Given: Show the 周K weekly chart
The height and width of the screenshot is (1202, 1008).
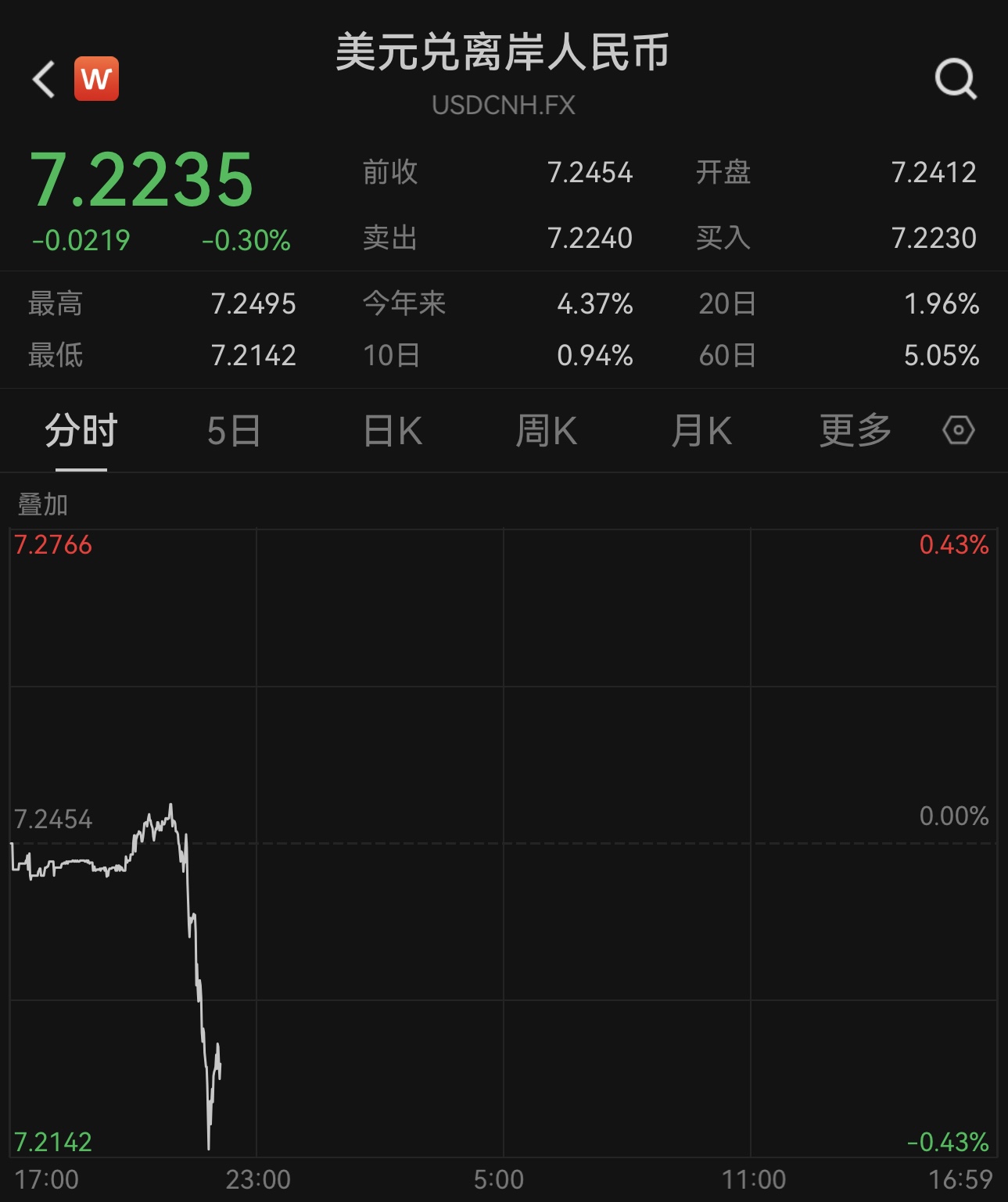Looking at the screenshot, I should tap(546, 431).
